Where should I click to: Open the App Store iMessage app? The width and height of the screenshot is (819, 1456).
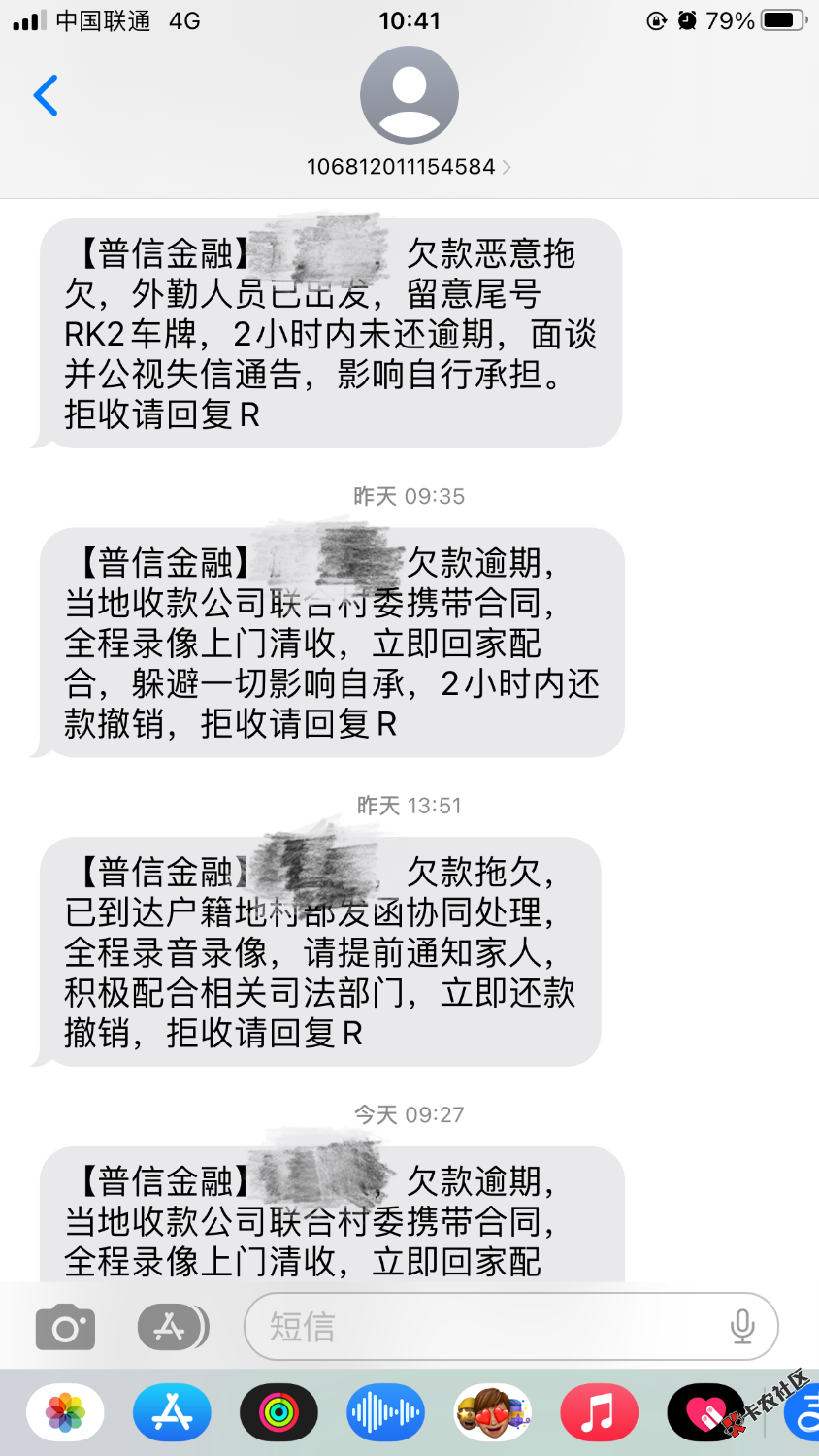173,1412
